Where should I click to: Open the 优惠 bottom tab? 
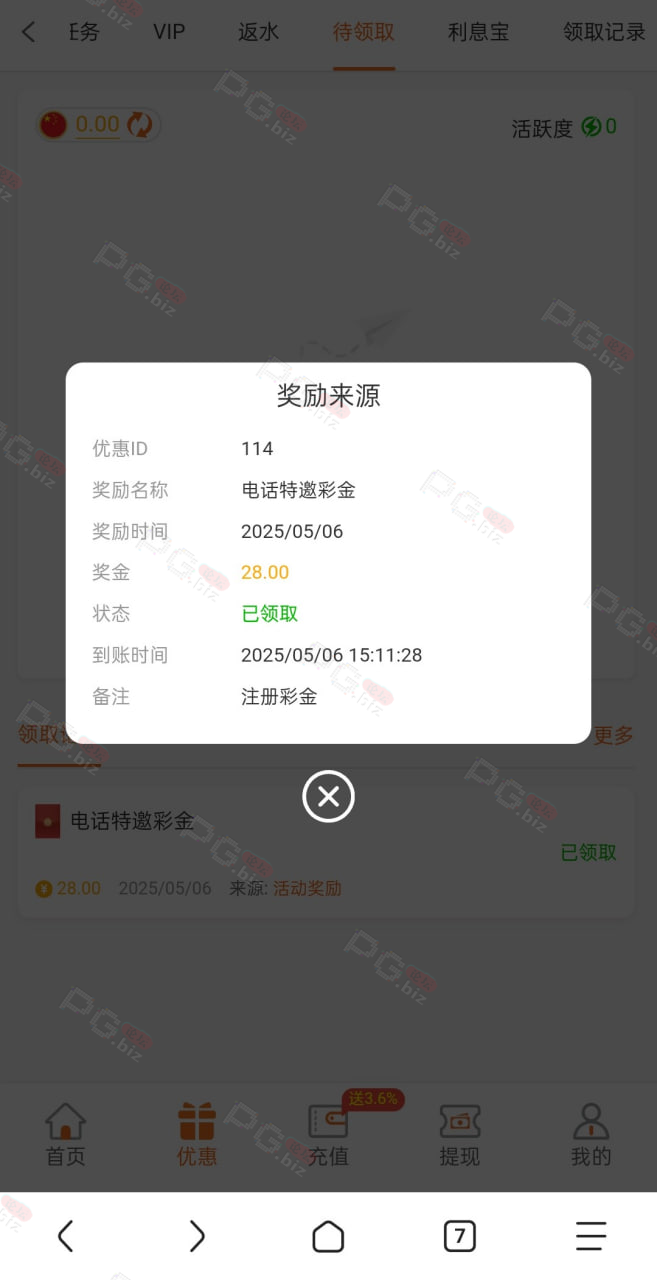197,1136
